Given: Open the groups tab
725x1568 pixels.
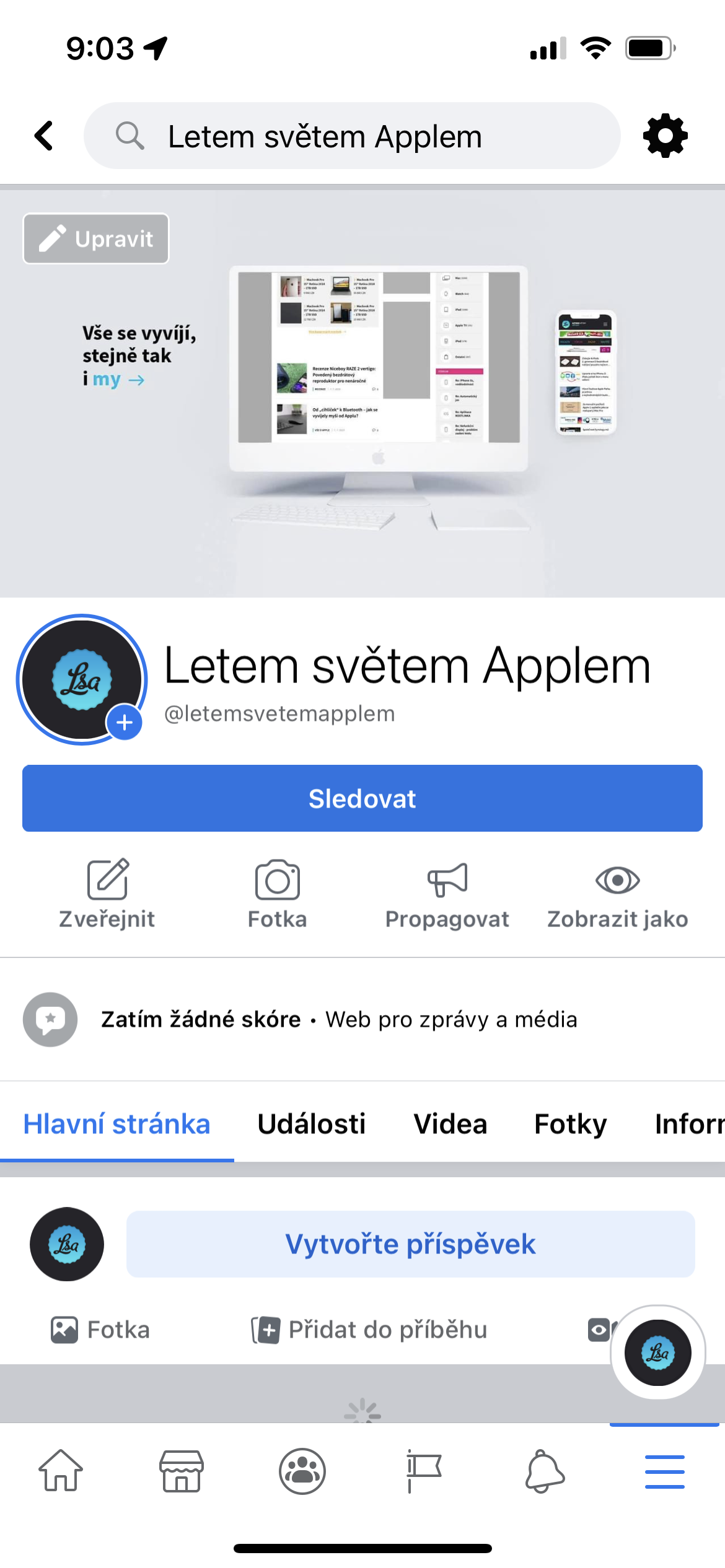Looking at the screenshot, I should click(302, 1471).
